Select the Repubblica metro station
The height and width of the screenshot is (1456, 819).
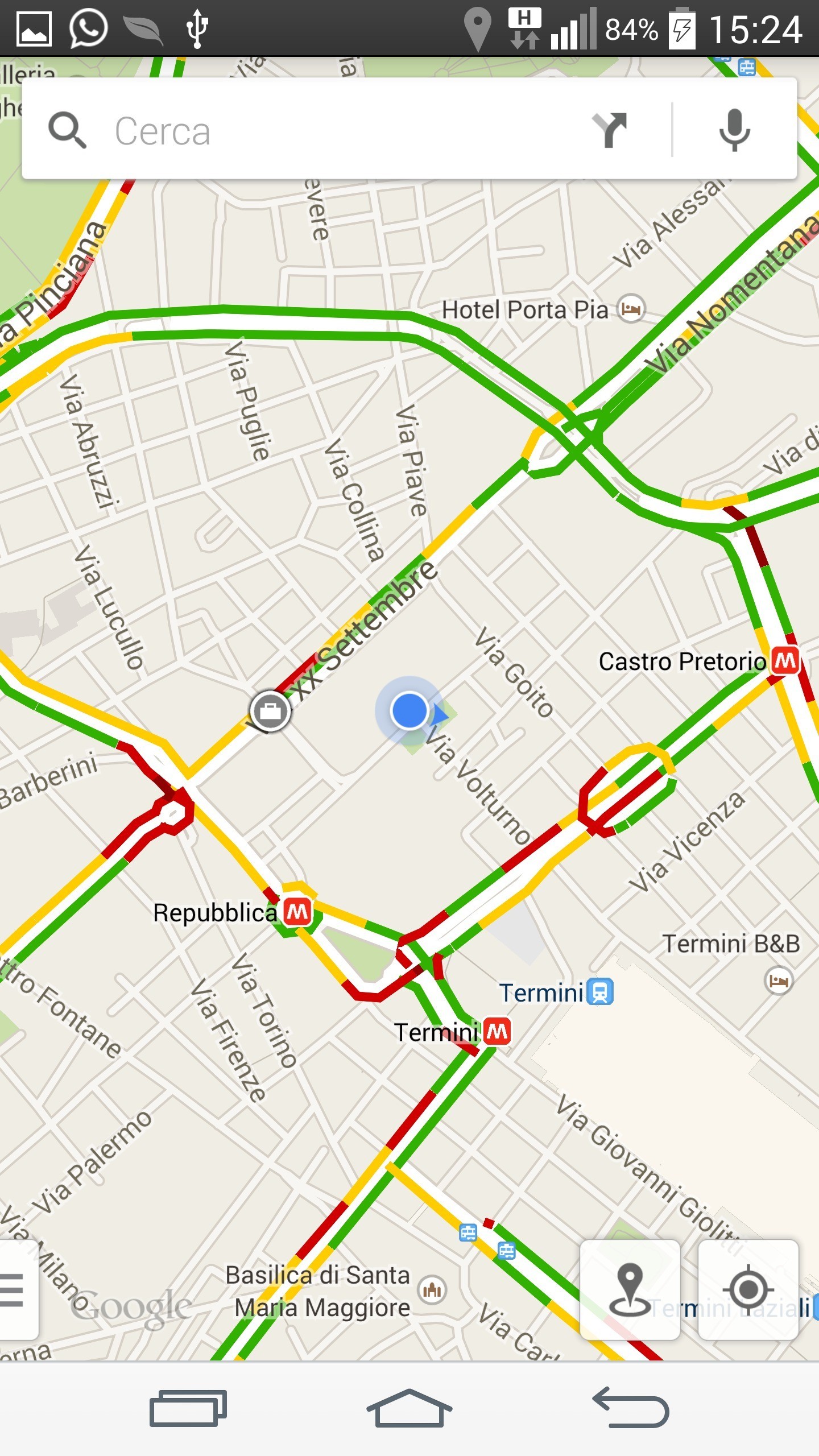pos(298,912)
